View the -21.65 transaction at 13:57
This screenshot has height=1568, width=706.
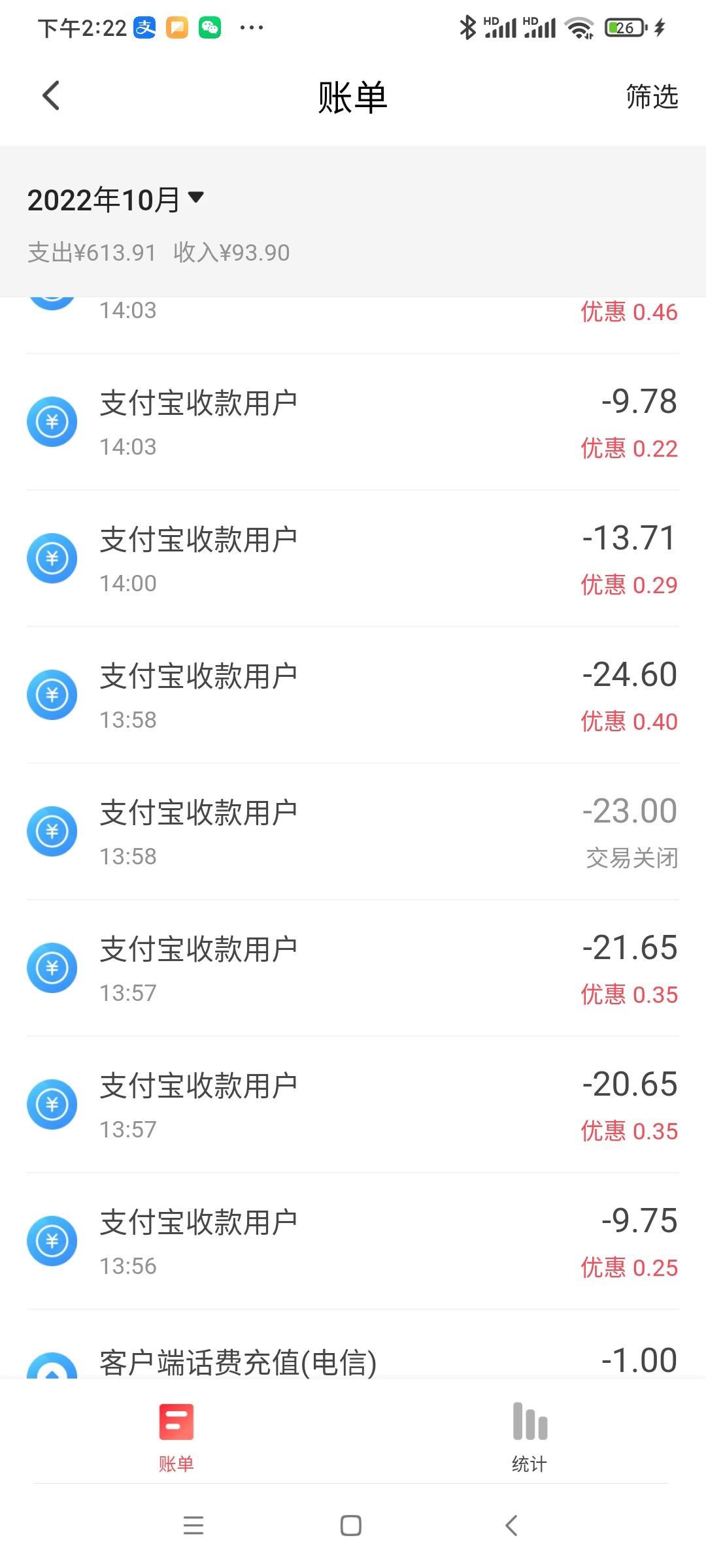(x=353, y=968)
